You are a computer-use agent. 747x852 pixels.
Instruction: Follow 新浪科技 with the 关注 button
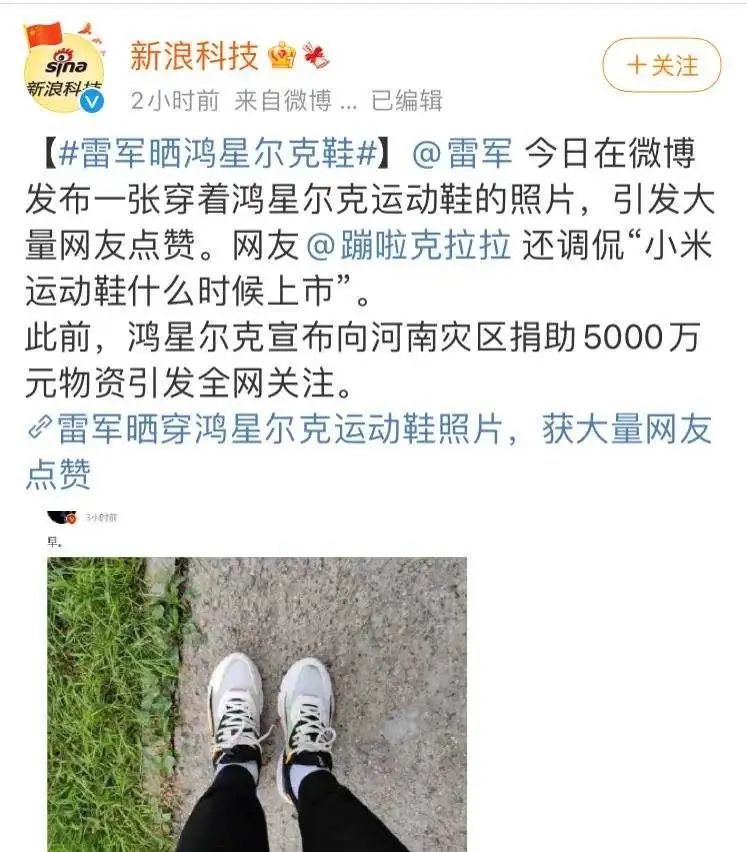coord(661,66)
